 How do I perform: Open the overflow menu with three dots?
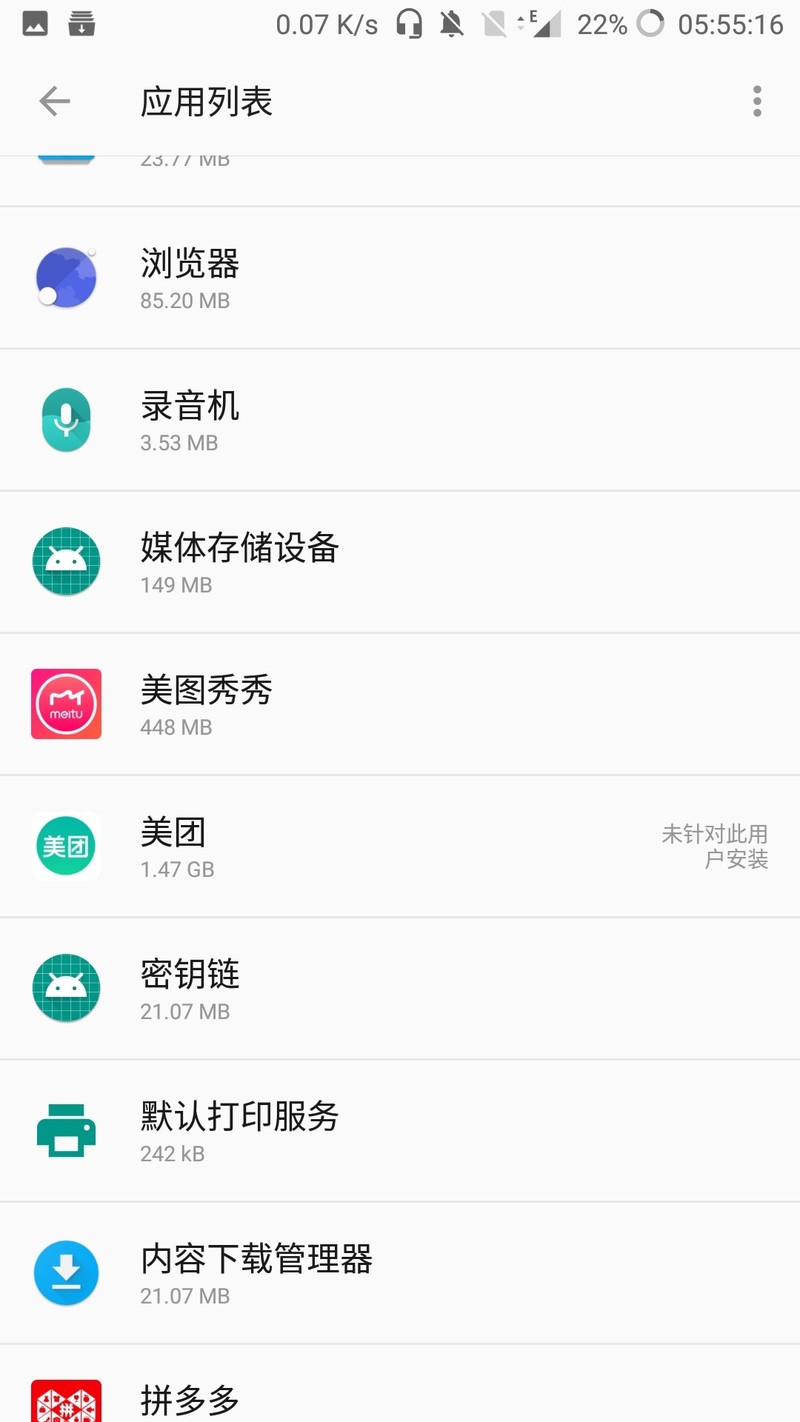[x=757, y=101]
